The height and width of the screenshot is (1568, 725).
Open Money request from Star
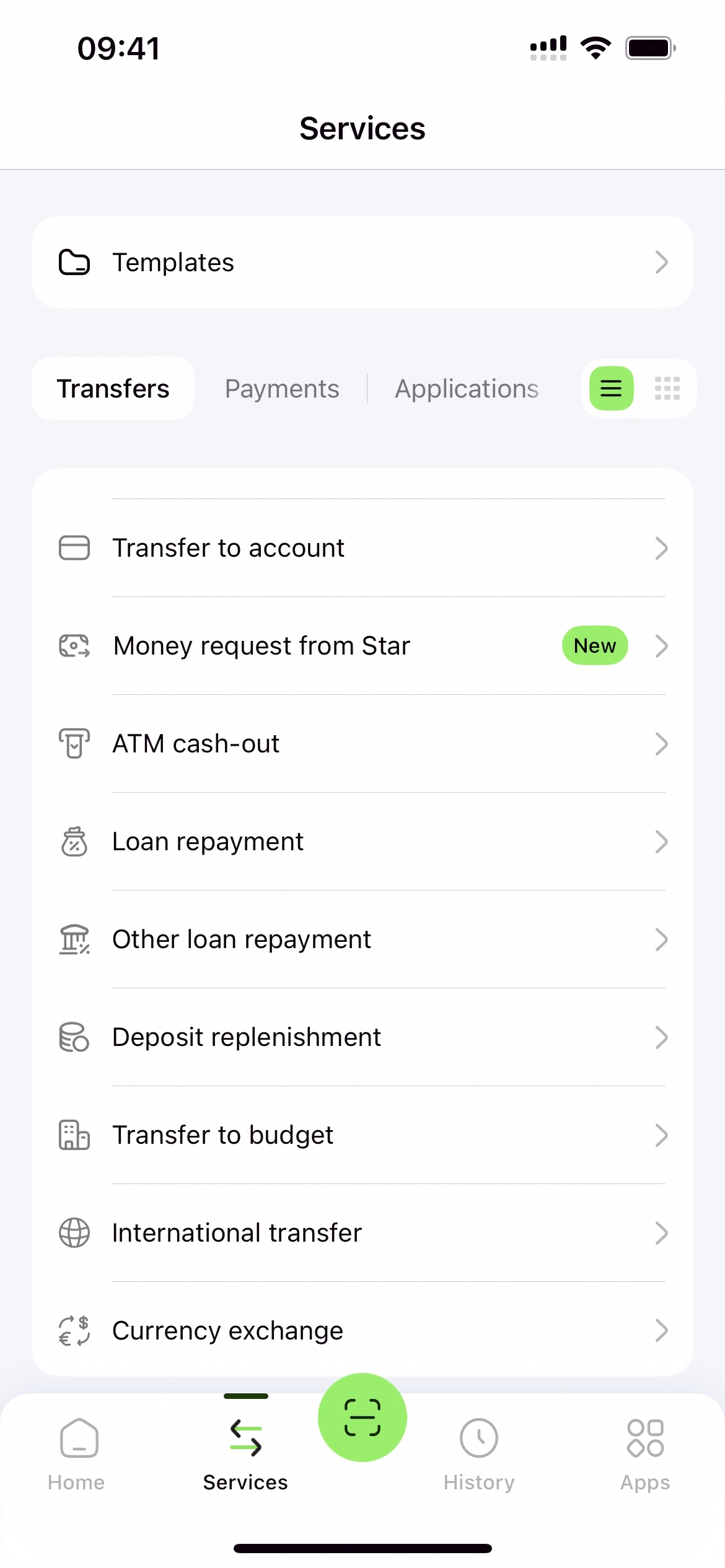pyautogui.click(x=362, y=646)
